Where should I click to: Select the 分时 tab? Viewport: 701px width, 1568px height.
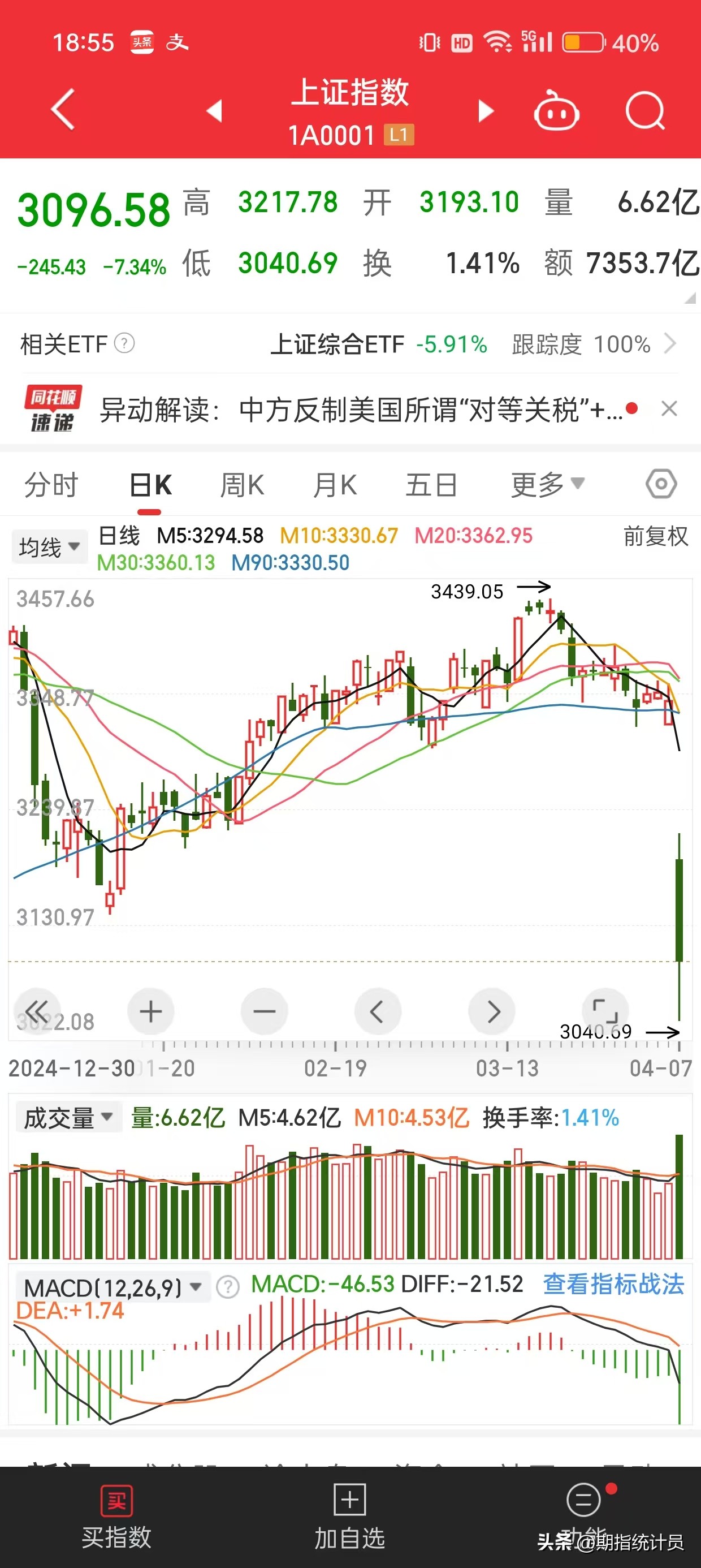51,484
